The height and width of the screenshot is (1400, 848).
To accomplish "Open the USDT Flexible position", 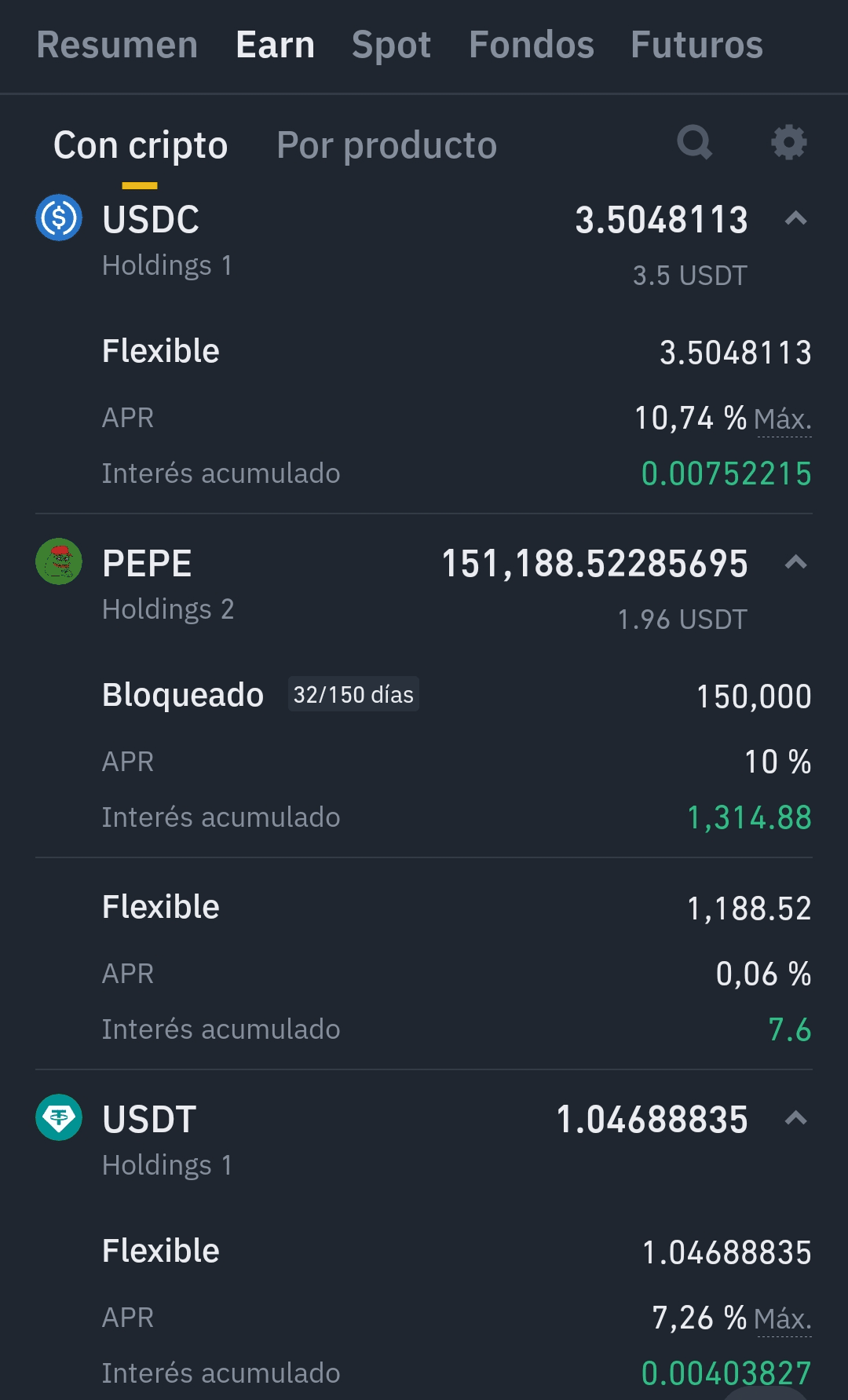I will coord(161,1251).
